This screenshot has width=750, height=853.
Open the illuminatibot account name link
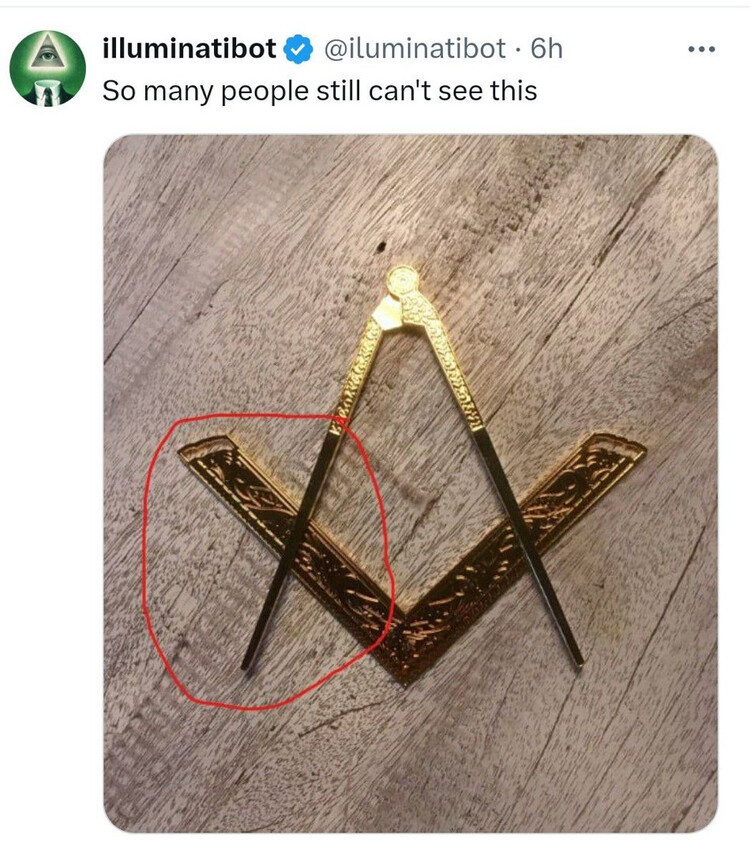click(x=189, y=48)
